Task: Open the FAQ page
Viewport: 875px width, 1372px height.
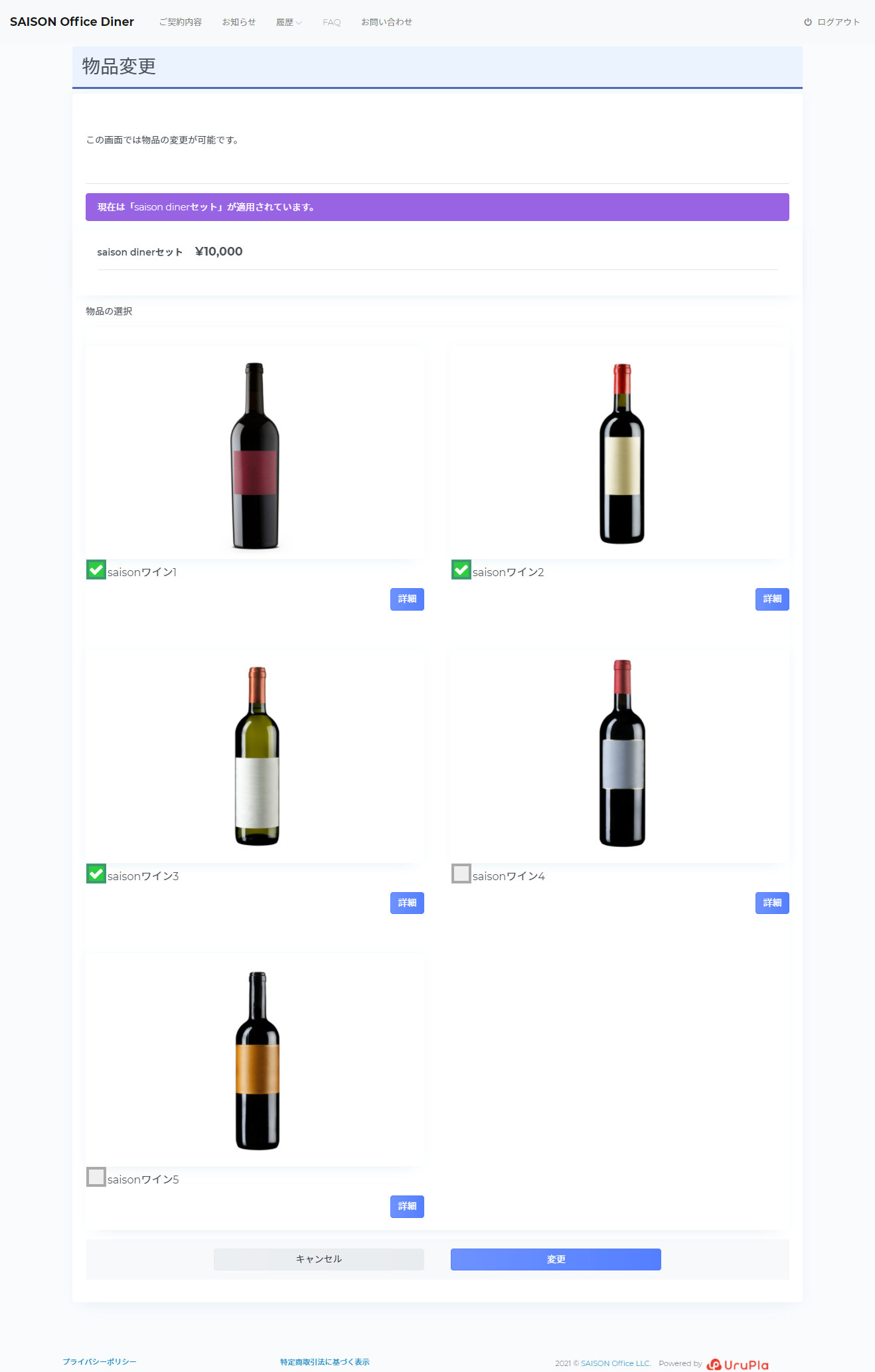Action: [x=331, y=22]
